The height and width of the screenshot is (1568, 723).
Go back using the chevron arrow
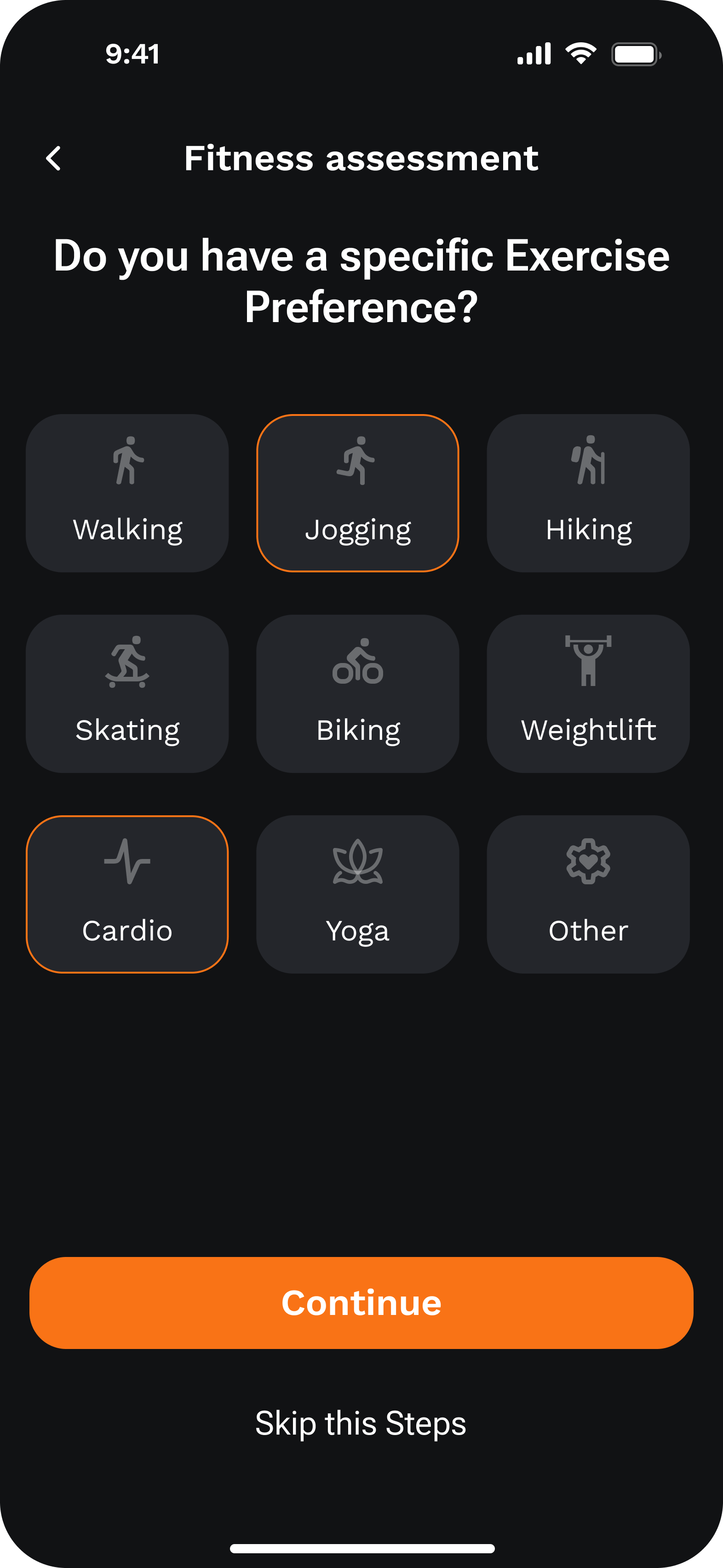coord(54,158)
